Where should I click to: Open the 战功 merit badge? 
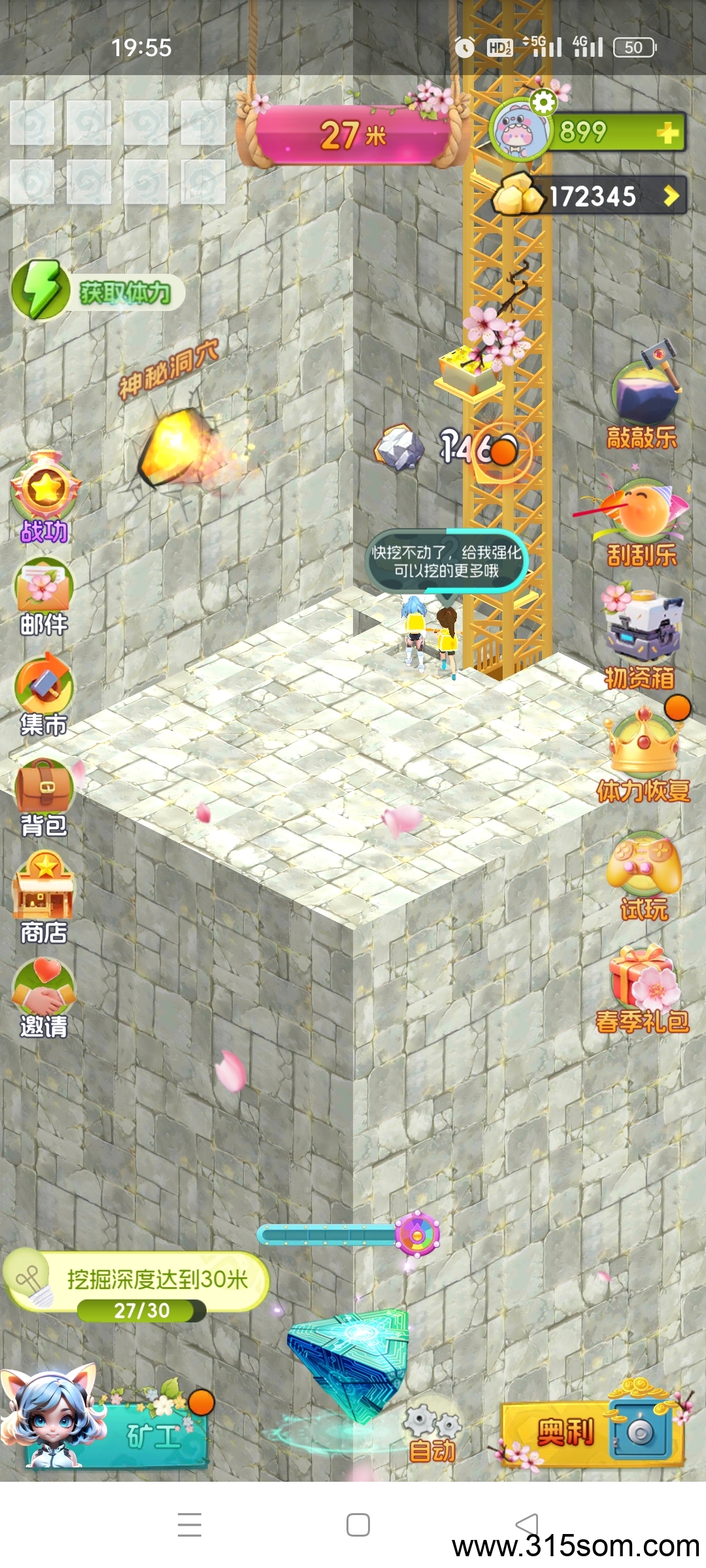(44, 497)
